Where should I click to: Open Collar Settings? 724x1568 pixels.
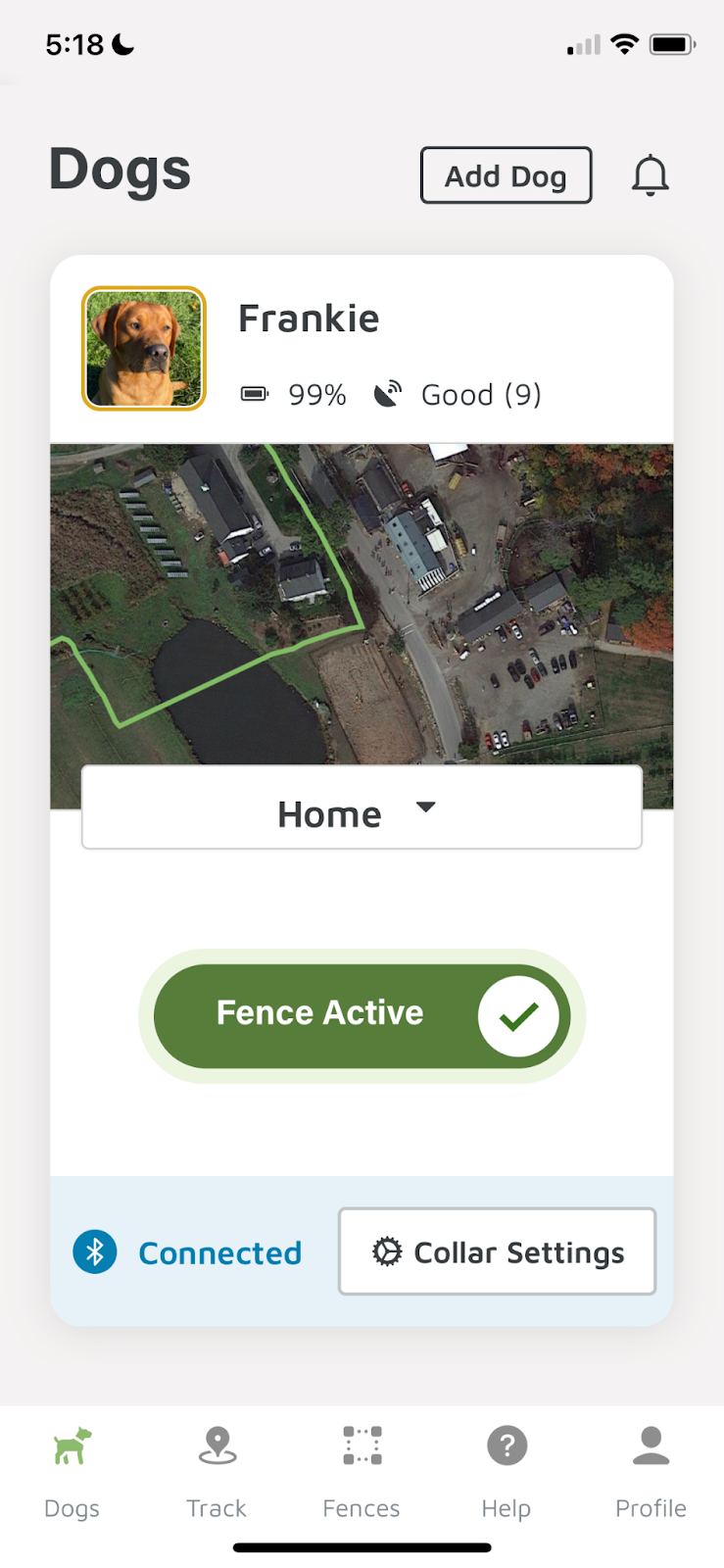[497, 1251]
